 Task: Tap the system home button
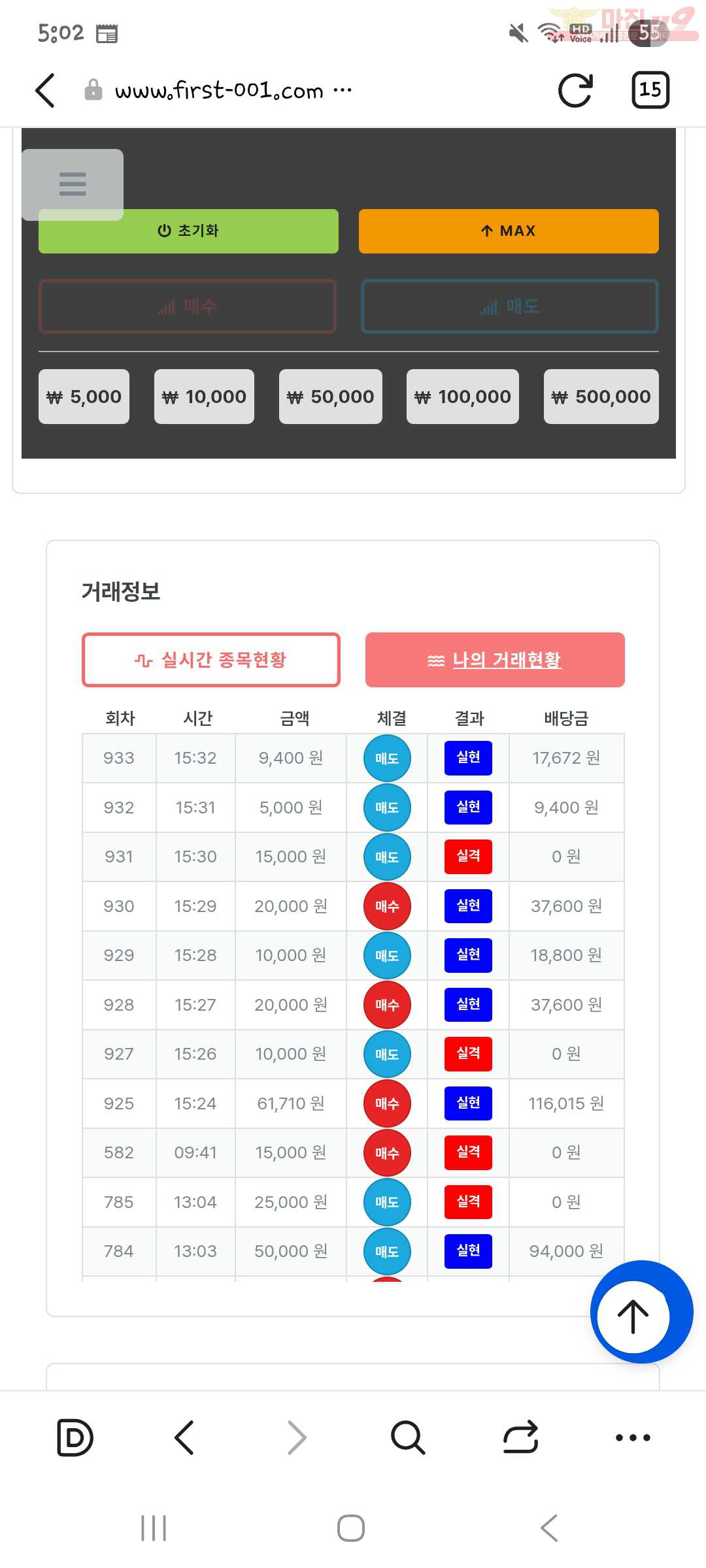(x=351, y=1528)
